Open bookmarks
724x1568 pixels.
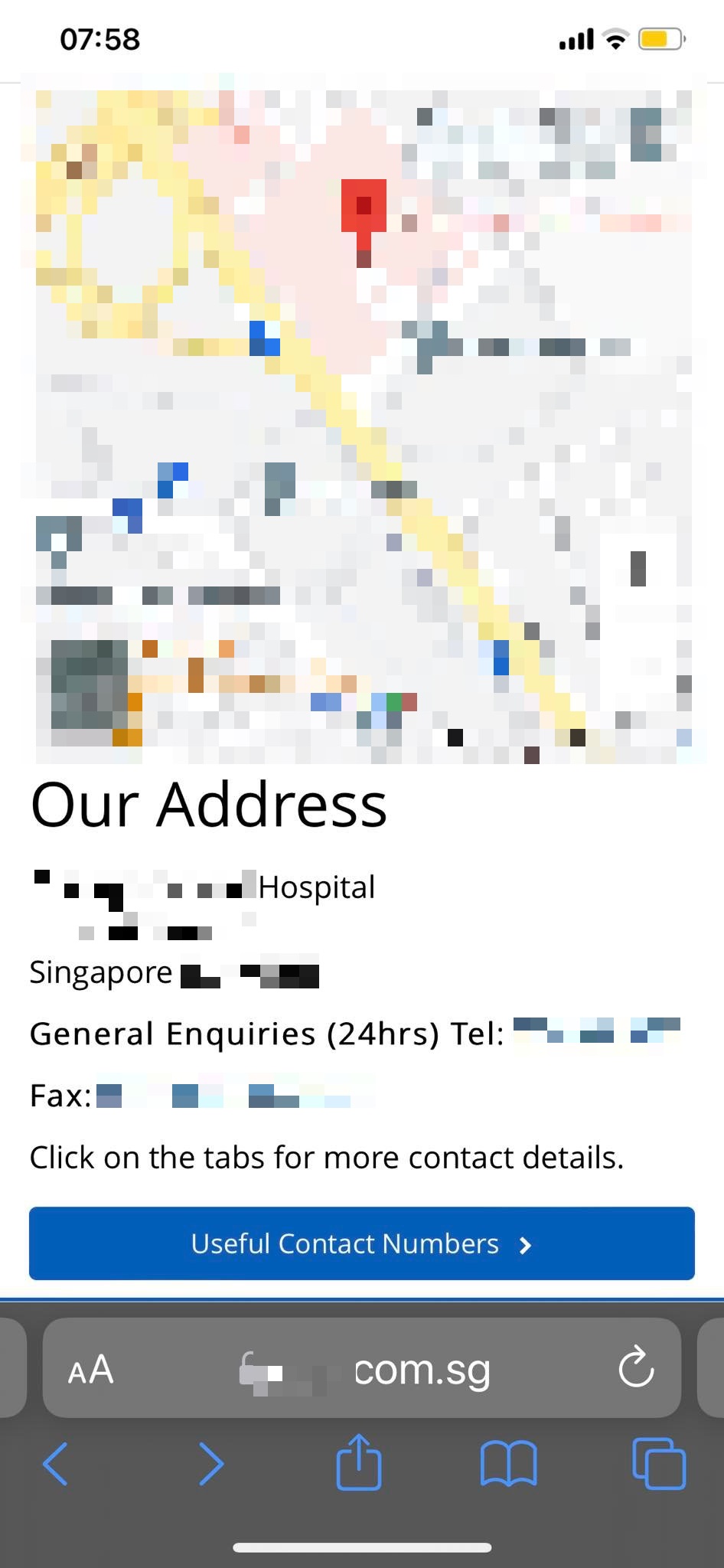(x=509, y=1464)
